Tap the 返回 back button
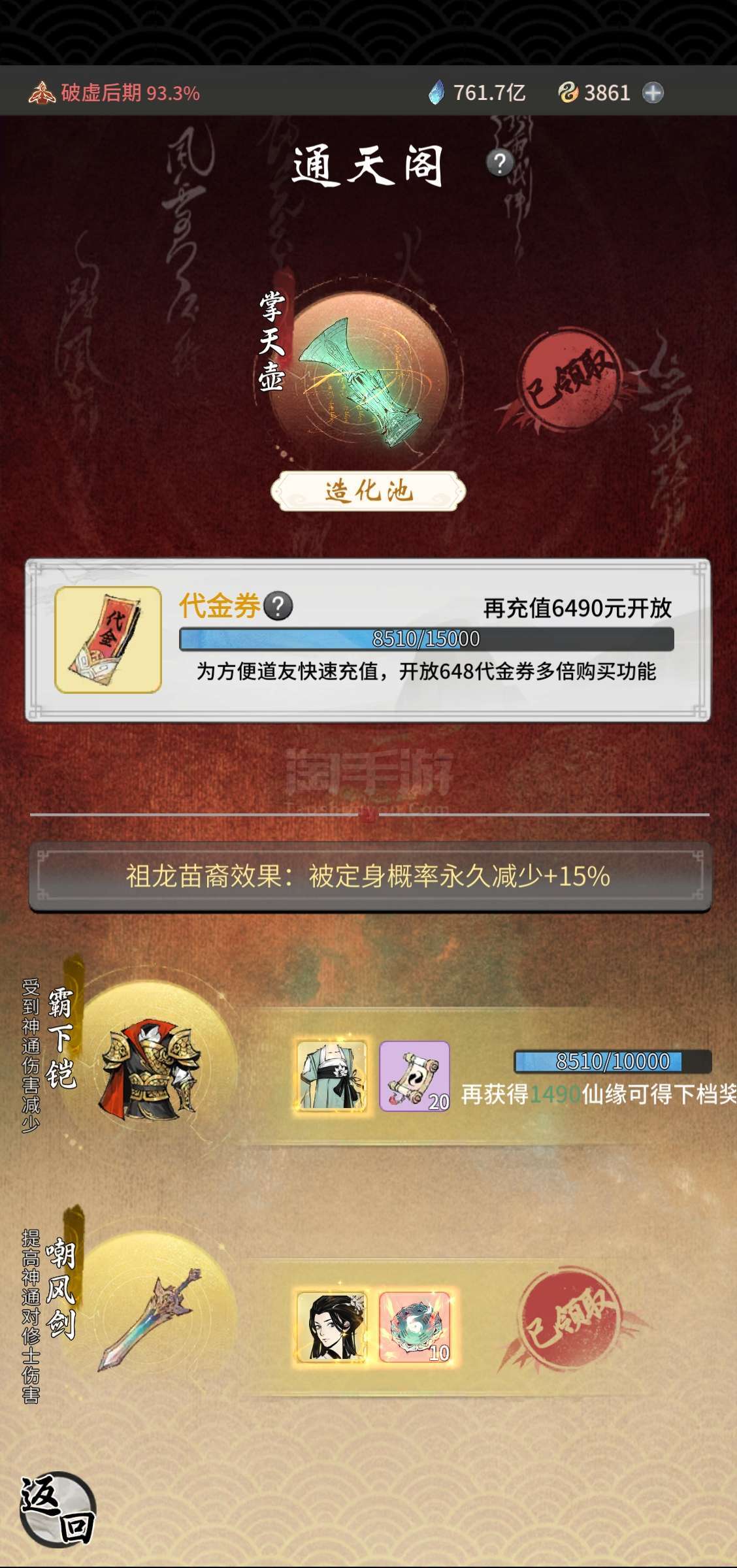The width and height of the screenshot is (737, 1568). 57,1509
